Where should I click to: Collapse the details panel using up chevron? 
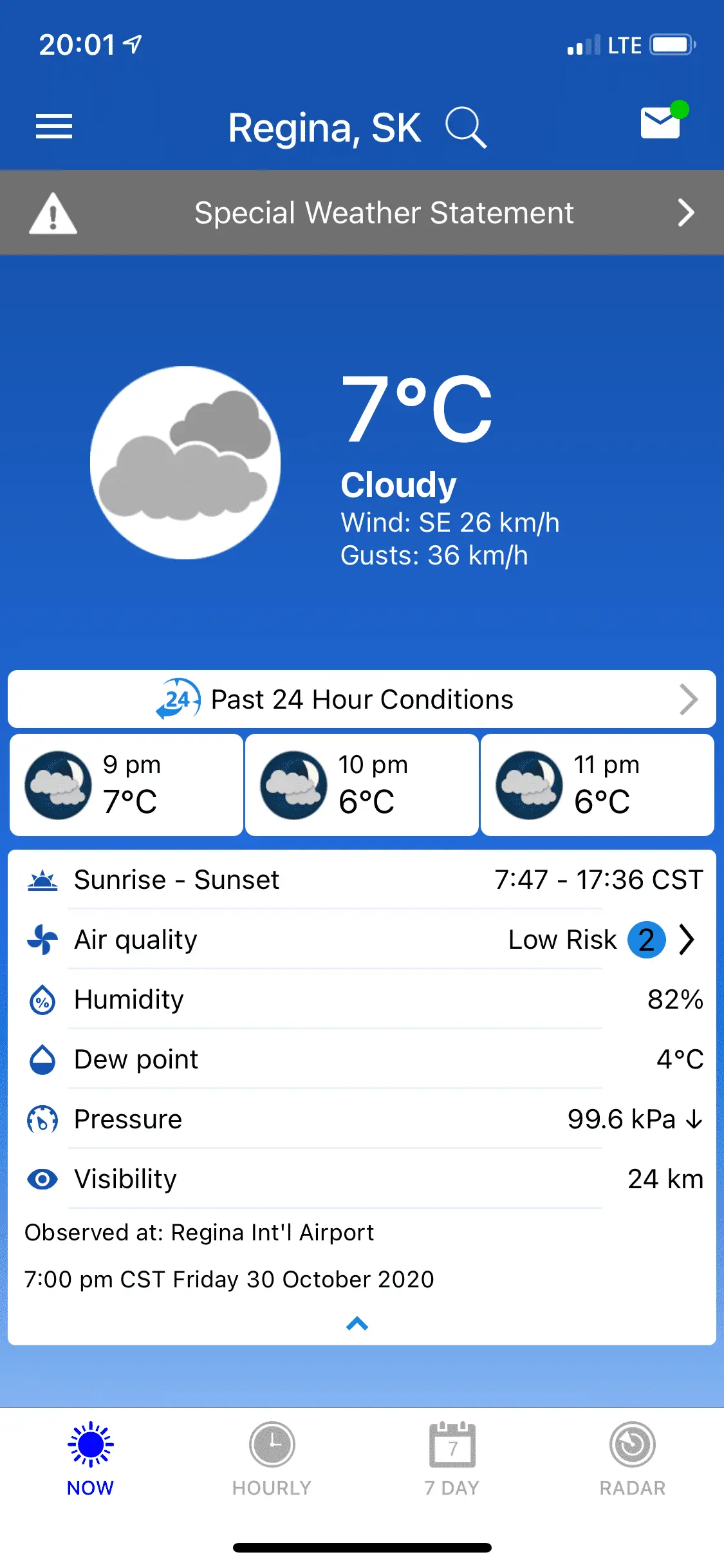click(x=357, y=1324)
